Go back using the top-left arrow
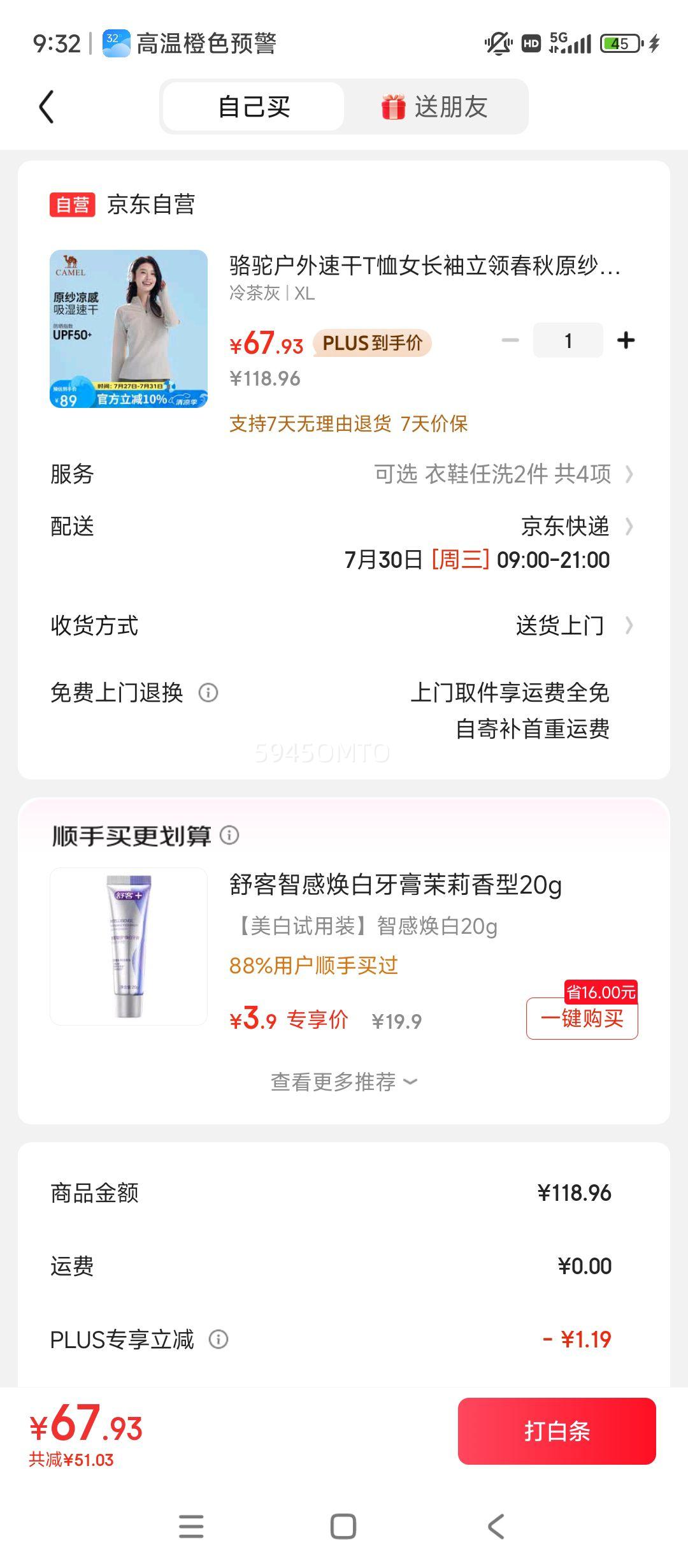This screenshot has height=1568, width=688. pyautogui.click(x=47, y=106)
